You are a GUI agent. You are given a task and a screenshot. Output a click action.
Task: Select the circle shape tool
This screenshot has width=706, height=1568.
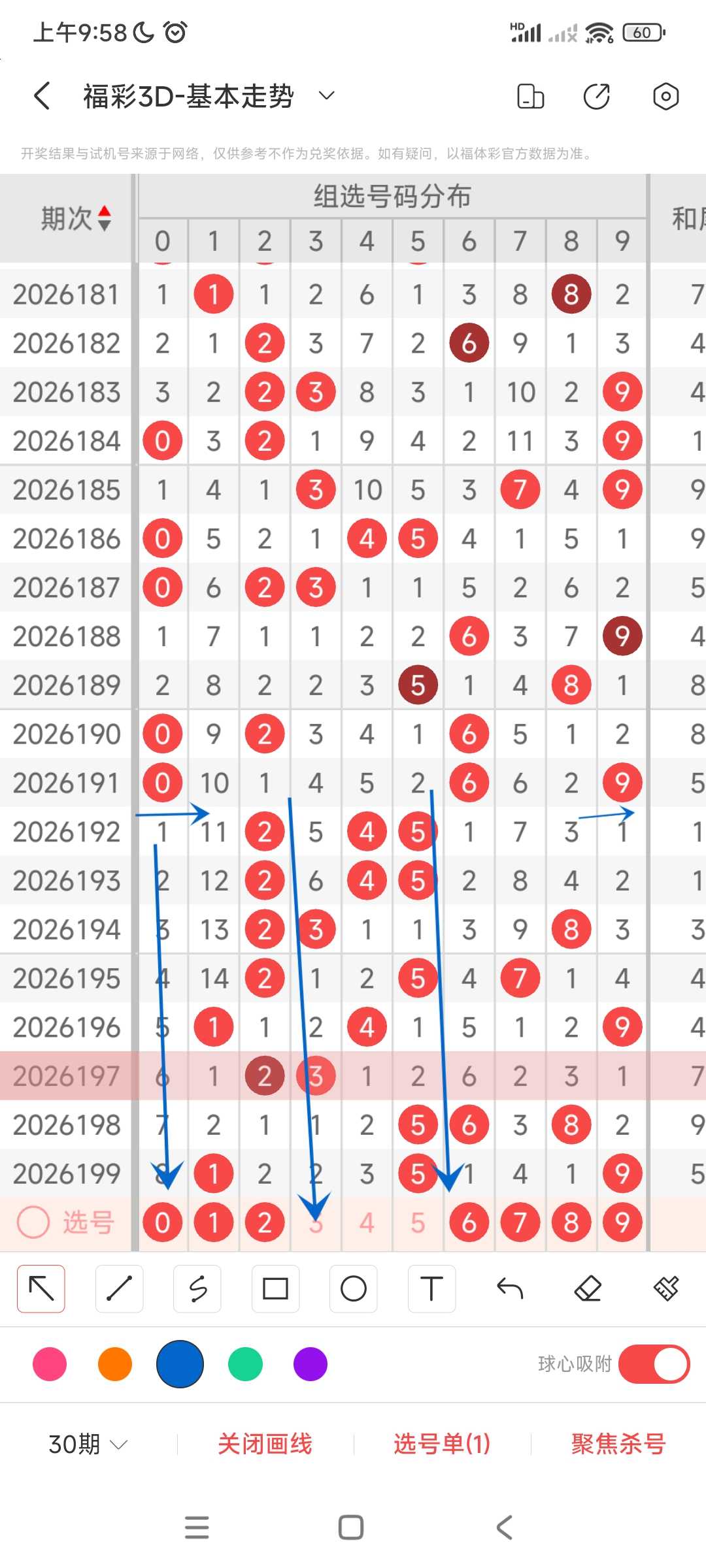(x=354, y=1288)
